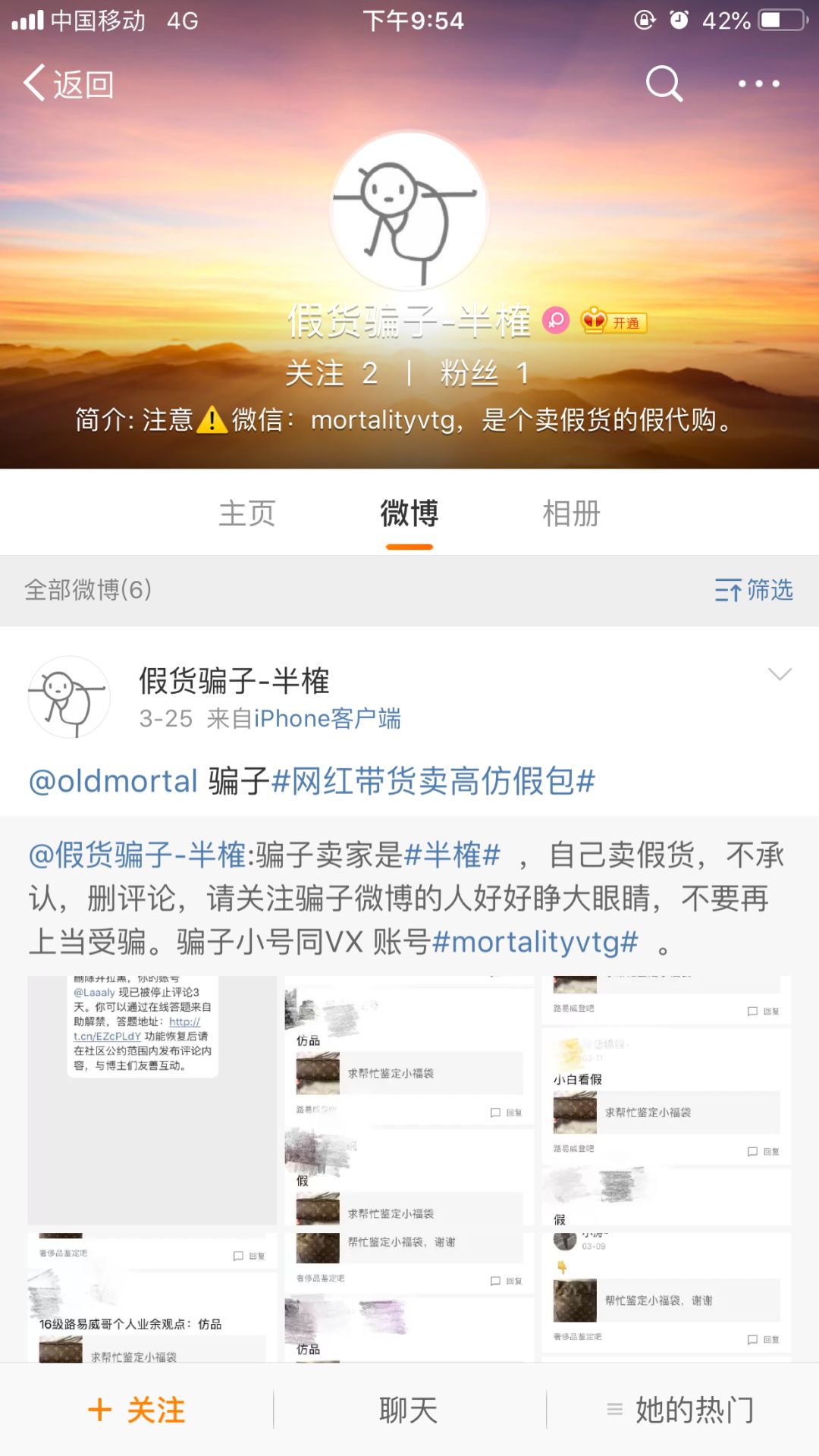The height and width of the screenshot is (1456, 819).
Task: Select the 微博 tab
Action: (x=409, y=513)
